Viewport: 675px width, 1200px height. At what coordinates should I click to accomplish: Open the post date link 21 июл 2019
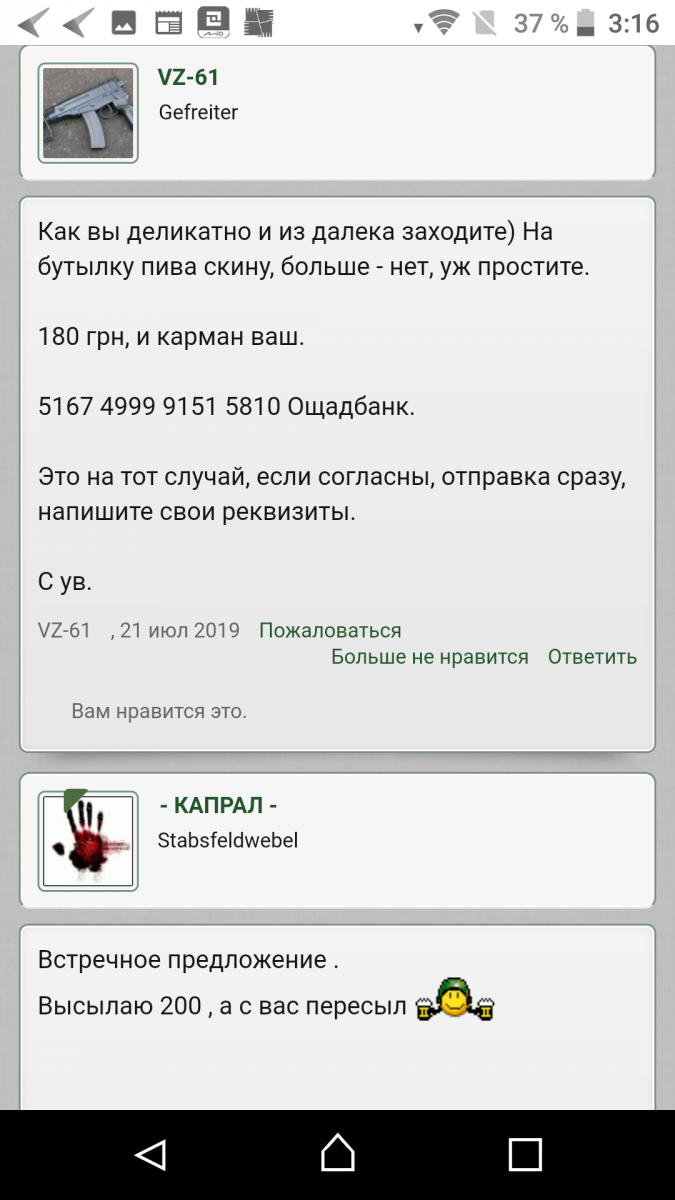(x=180, y=630)
